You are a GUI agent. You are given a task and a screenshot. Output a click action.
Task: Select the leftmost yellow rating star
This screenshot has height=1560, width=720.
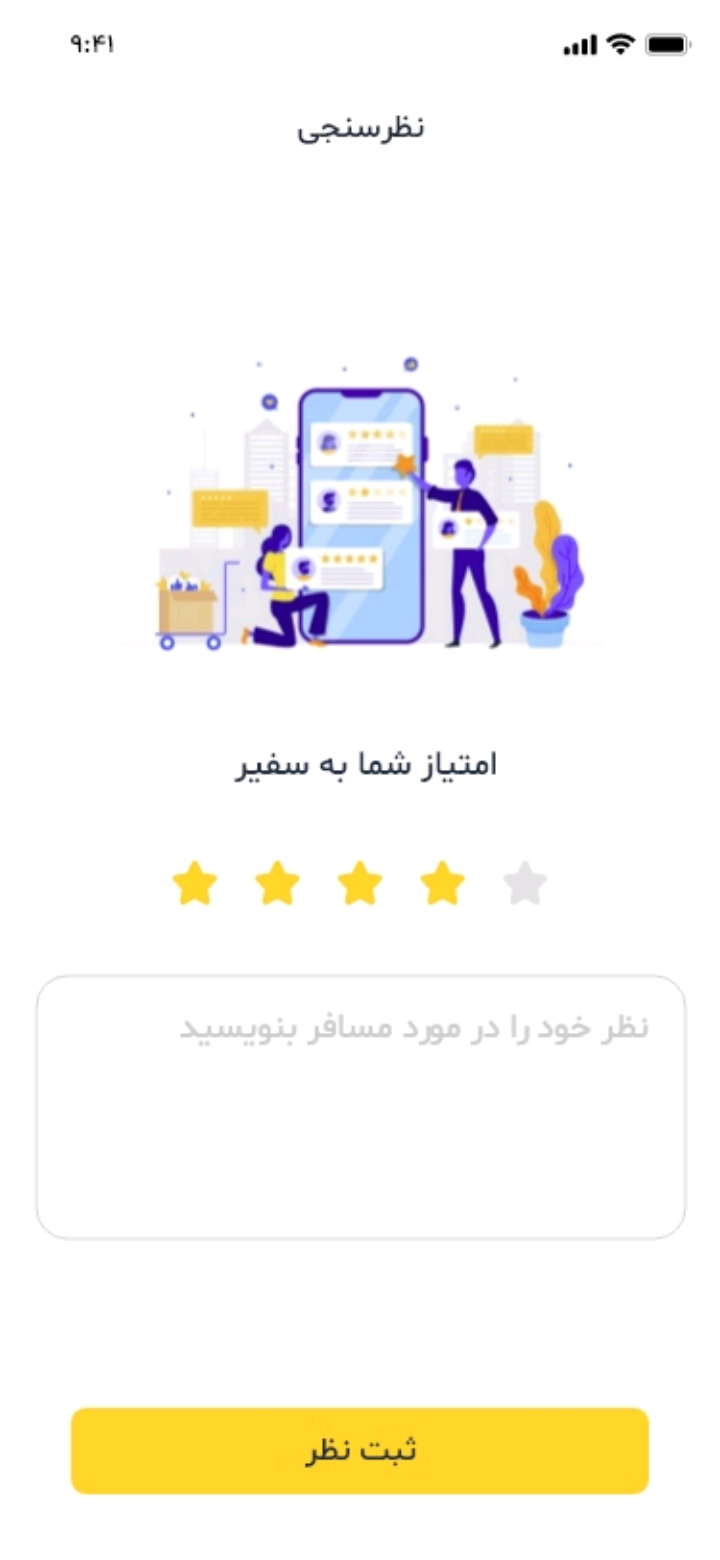(x=195, y=884)
